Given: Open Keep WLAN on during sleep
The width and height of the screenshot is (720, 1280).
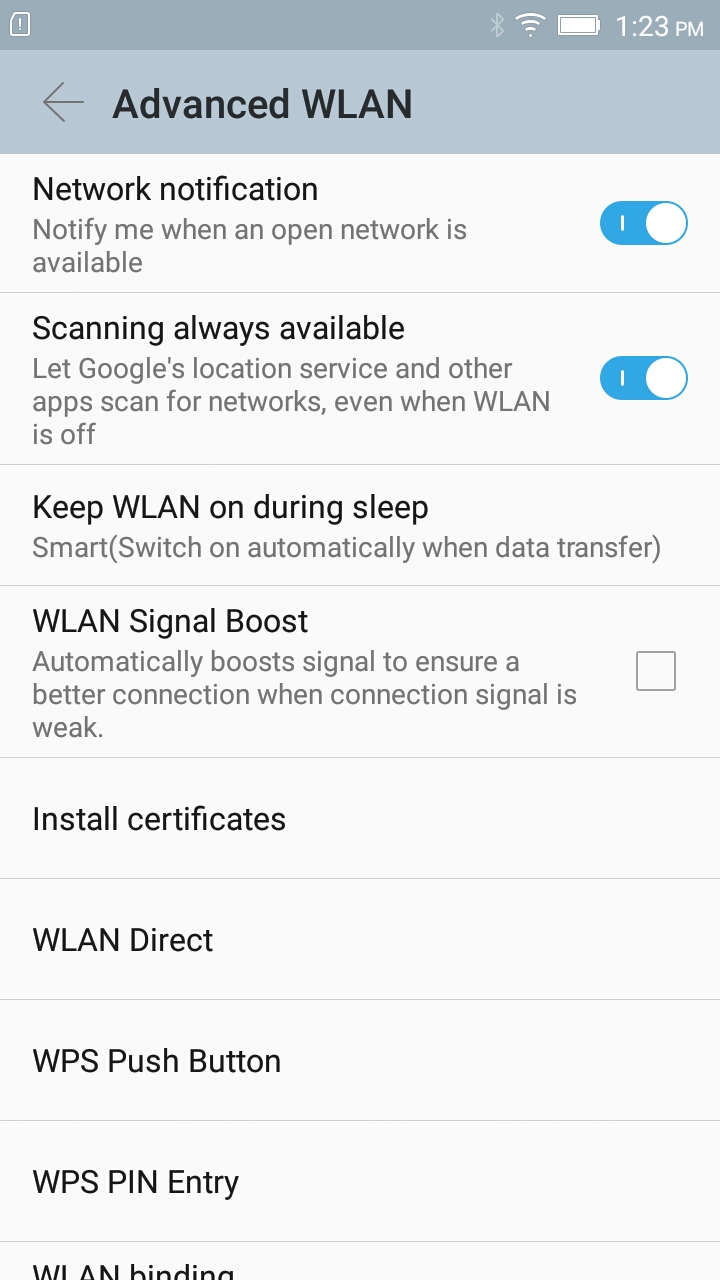Looking at the screenshot, I should coord(360,525).
